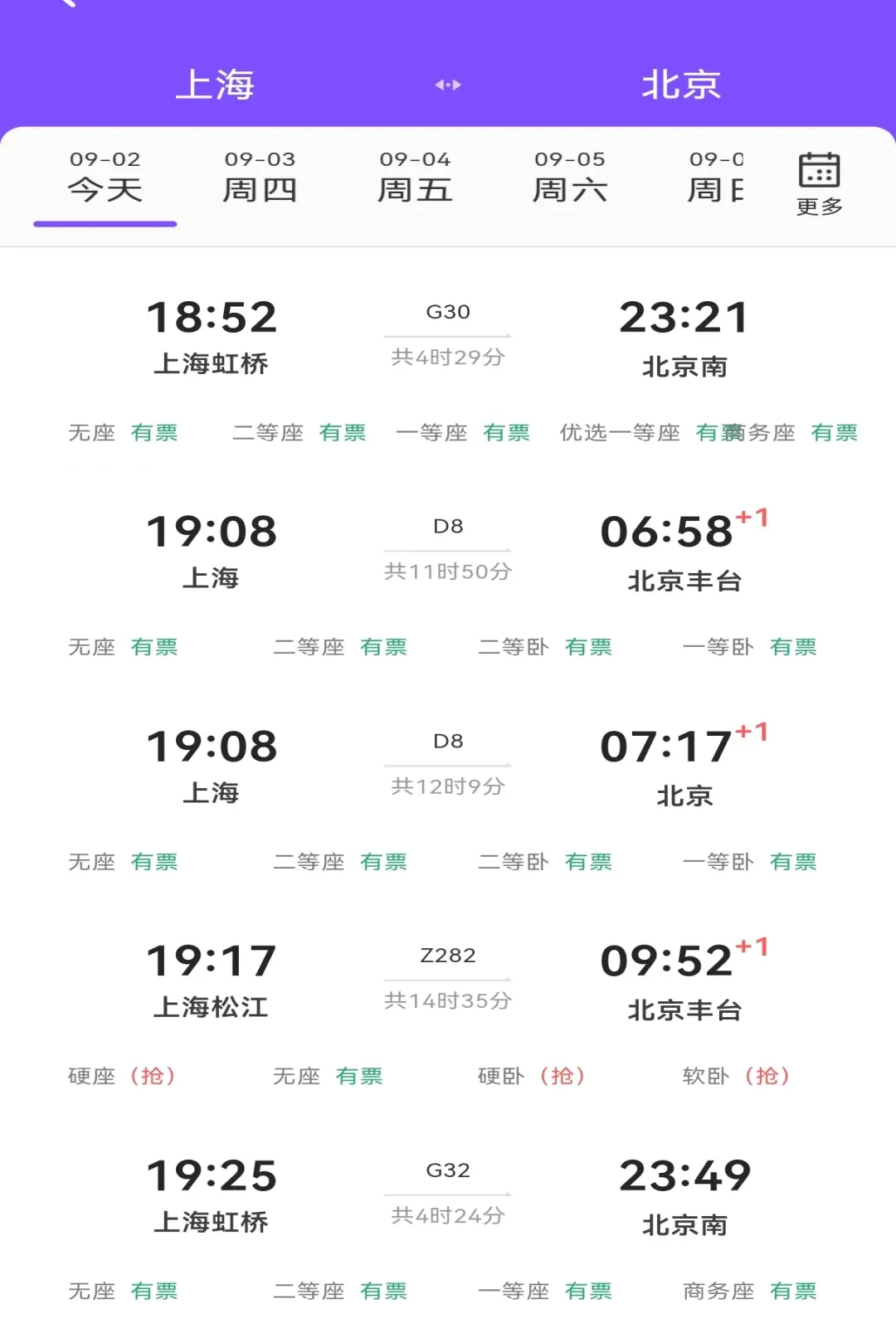
Task: Switch to 09-03 周四 date tab
Action: tap(260, 178)
